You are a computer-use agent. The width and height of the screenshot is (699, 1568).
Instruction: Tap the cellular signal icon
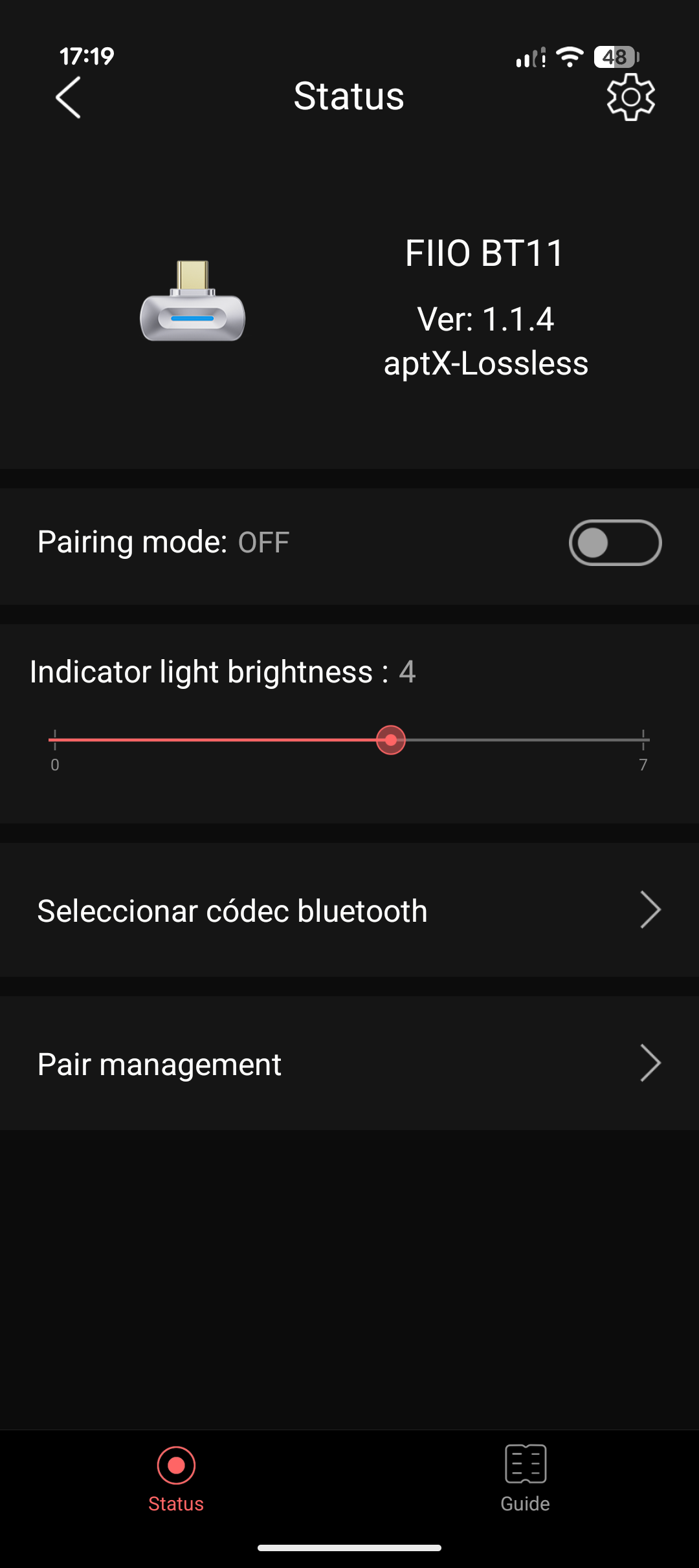(x=529, y=58)
